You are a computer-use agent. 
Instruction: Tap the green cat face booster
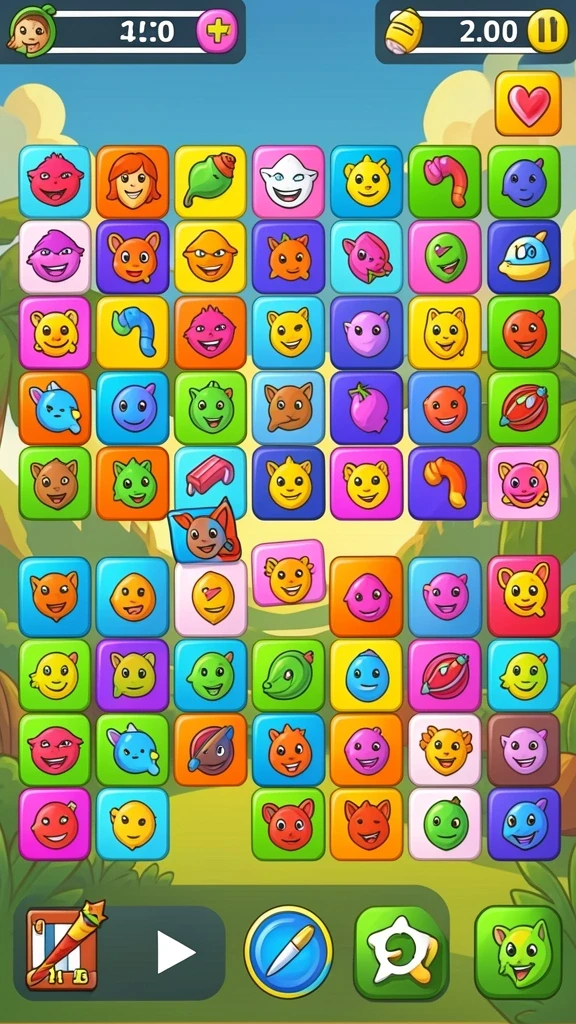(518, 953)
